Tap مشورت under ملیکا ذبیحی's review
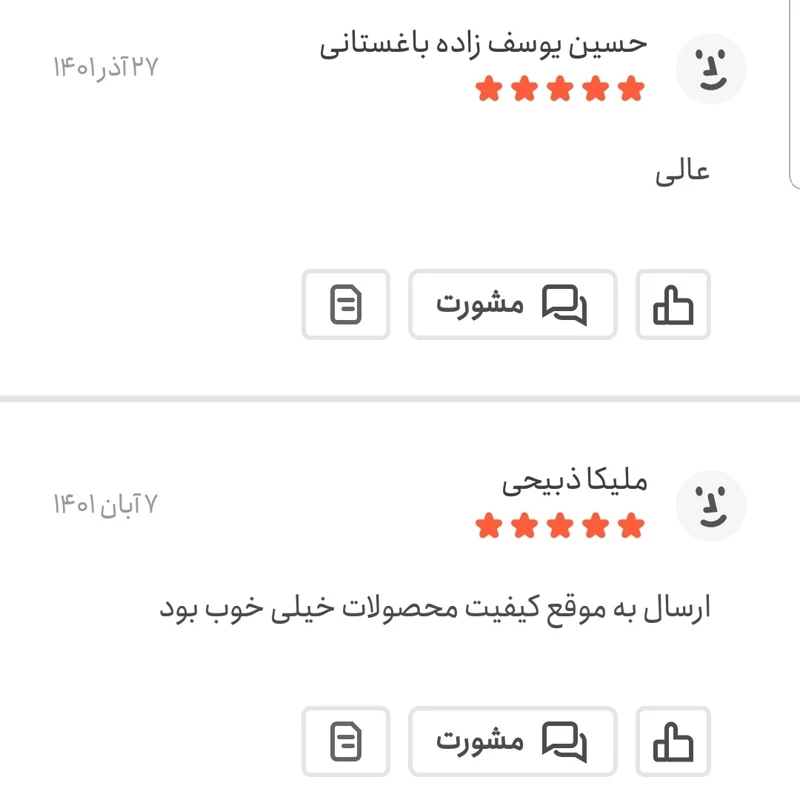 click(512, 742)
